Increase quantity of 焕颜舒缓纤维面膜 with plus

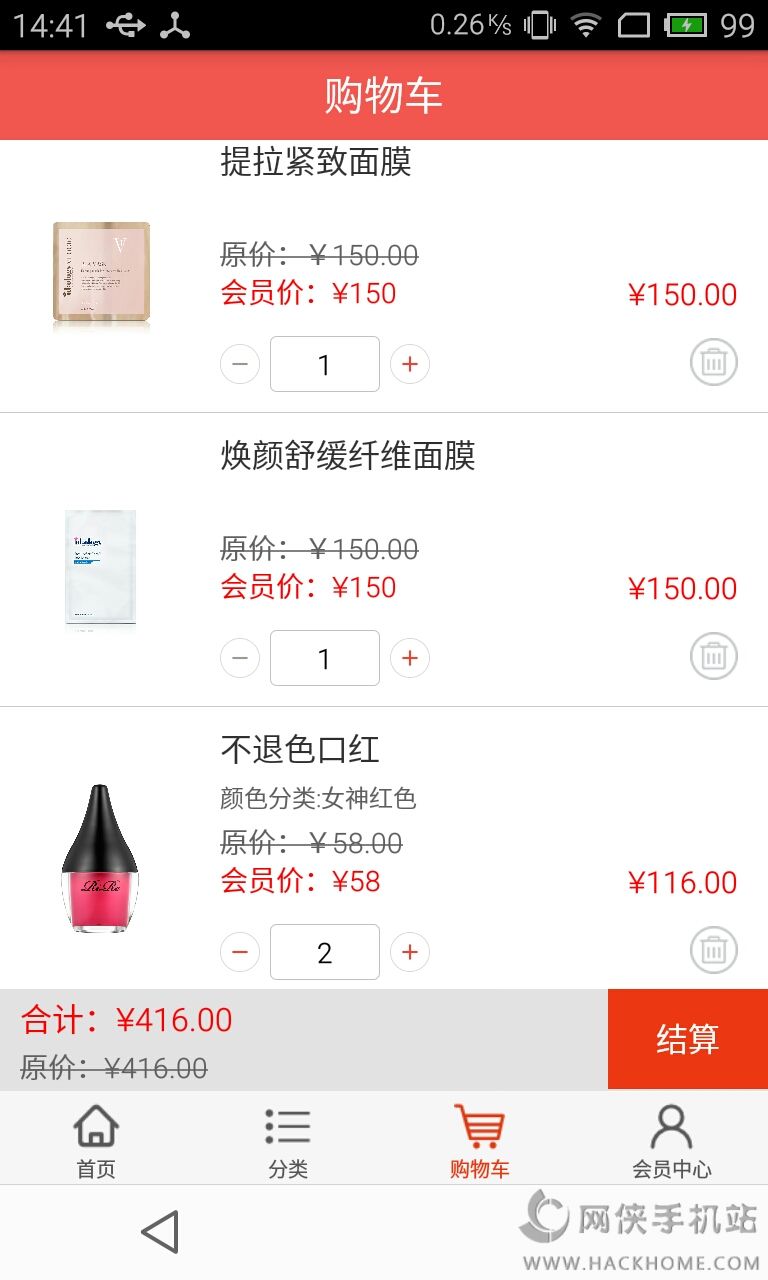pos(409,658)
